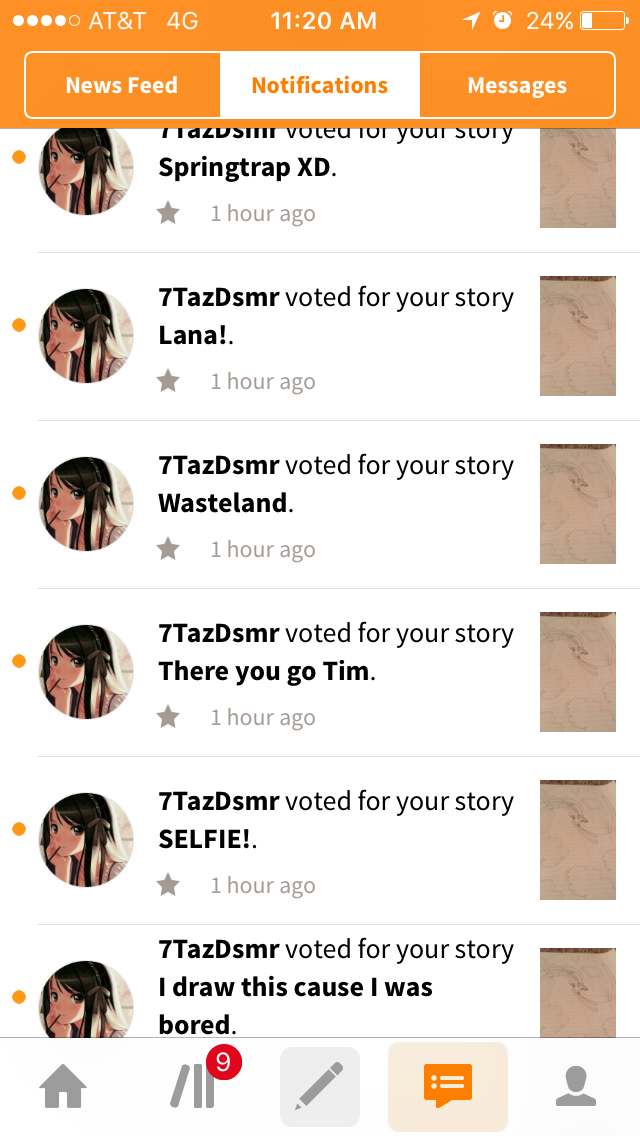640x1136 pixels.
Task: Open the library tab with 9 badge
Action: tap(192, 1087)
